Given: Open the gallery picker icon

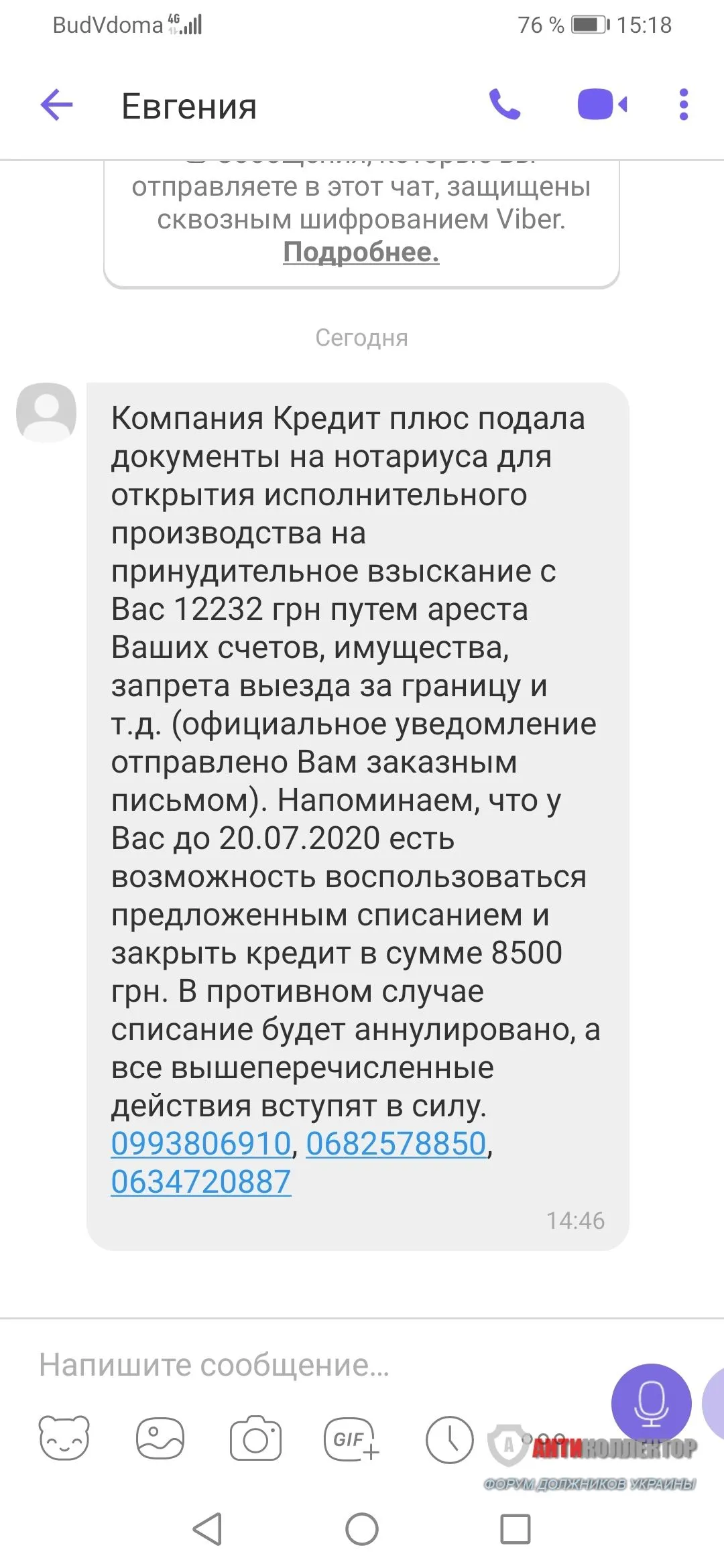Looking at the screenshot, I should point(160,1439).
